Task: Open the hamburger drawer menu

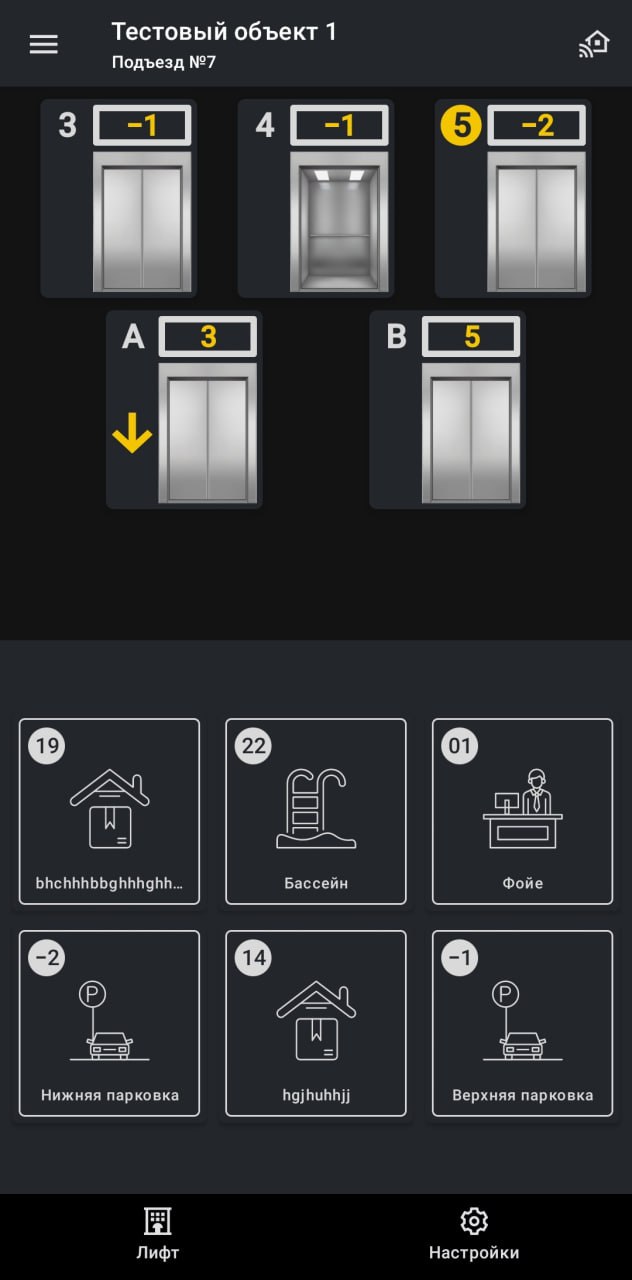Action: [x=43, y=44]
